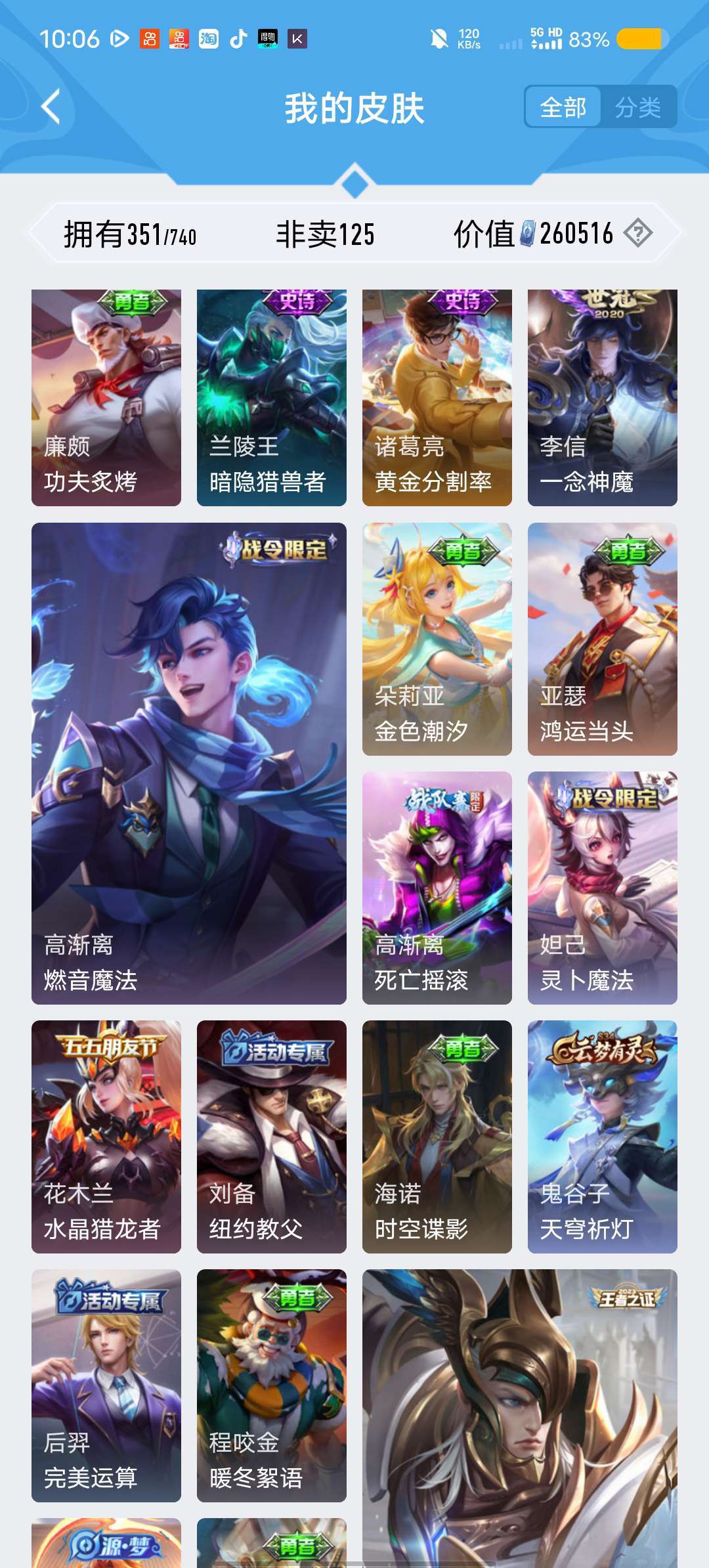Screen dimensions: 709x1568
Task: View 诸葛亮 黄金分割率 skin
Action: (x=437, y=397)
